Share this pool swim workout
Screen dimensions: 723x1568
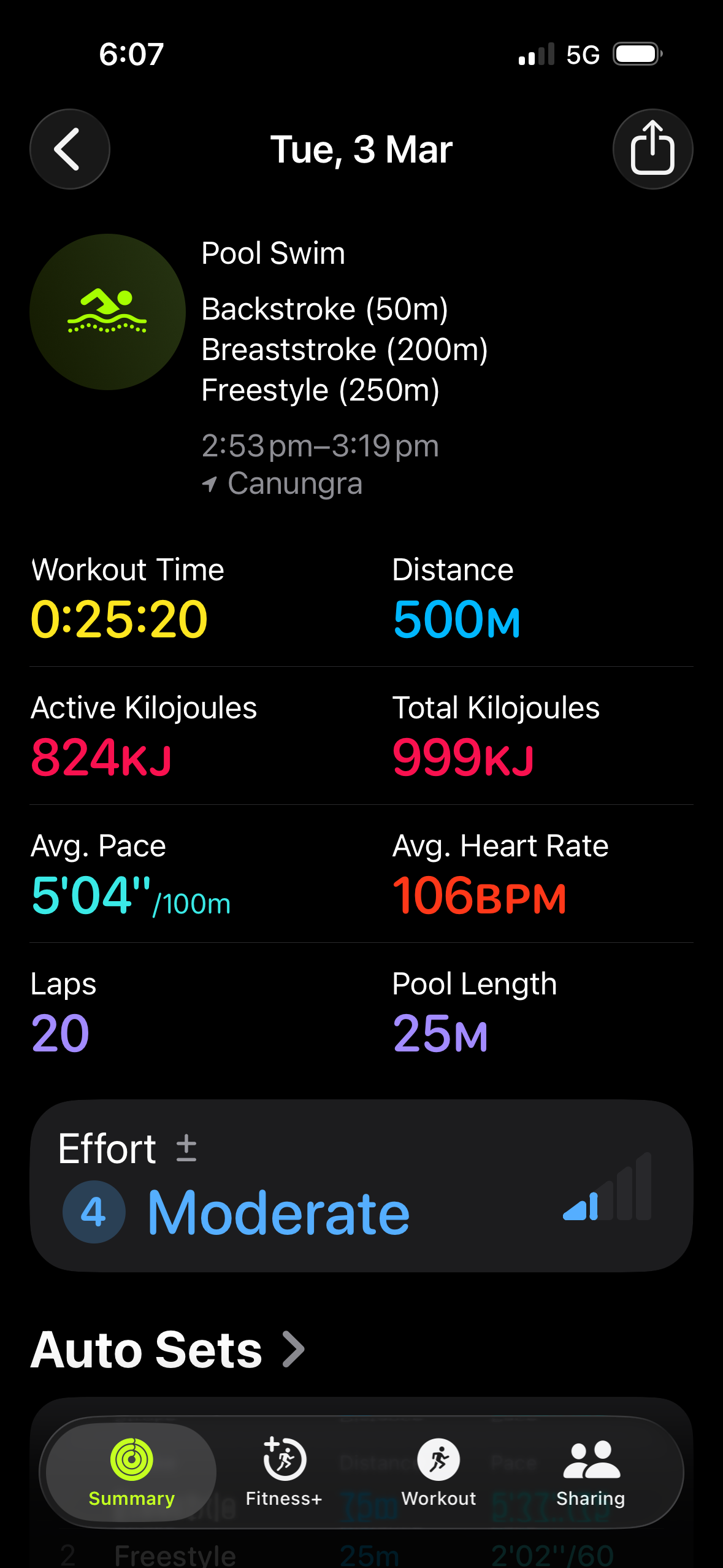tap(652, 149)
